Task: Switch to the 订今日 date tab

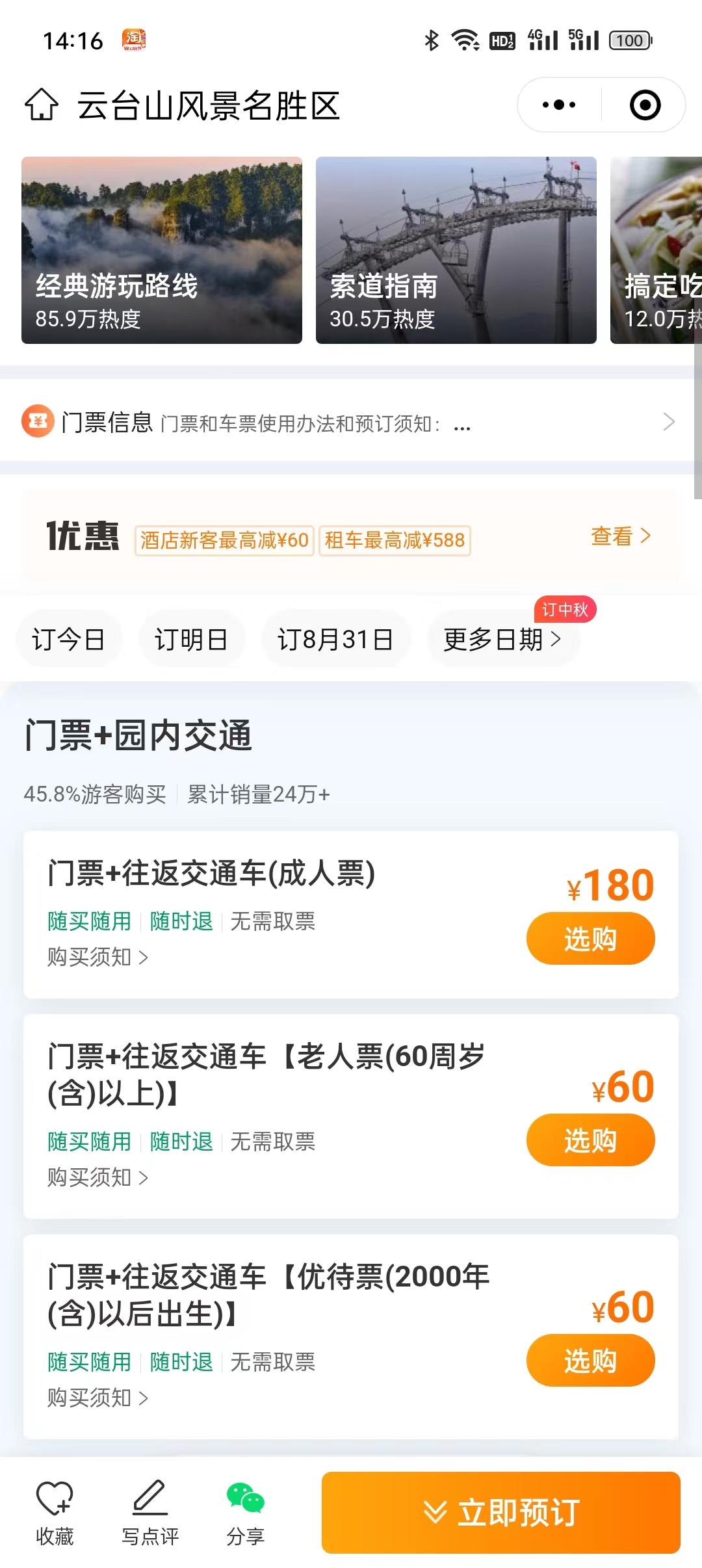Action: (69, 639)
